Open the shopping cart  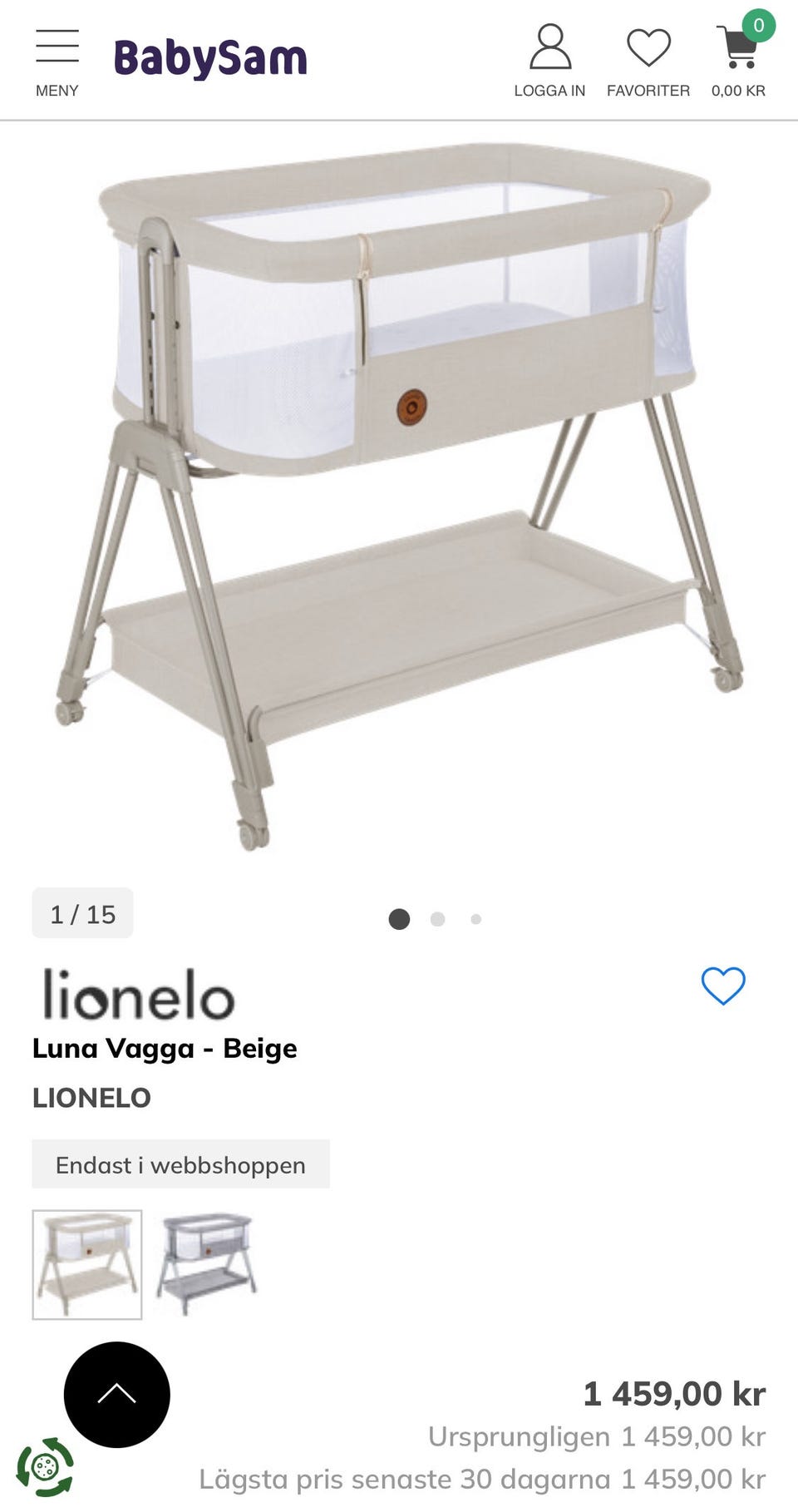tap(738, 58)
